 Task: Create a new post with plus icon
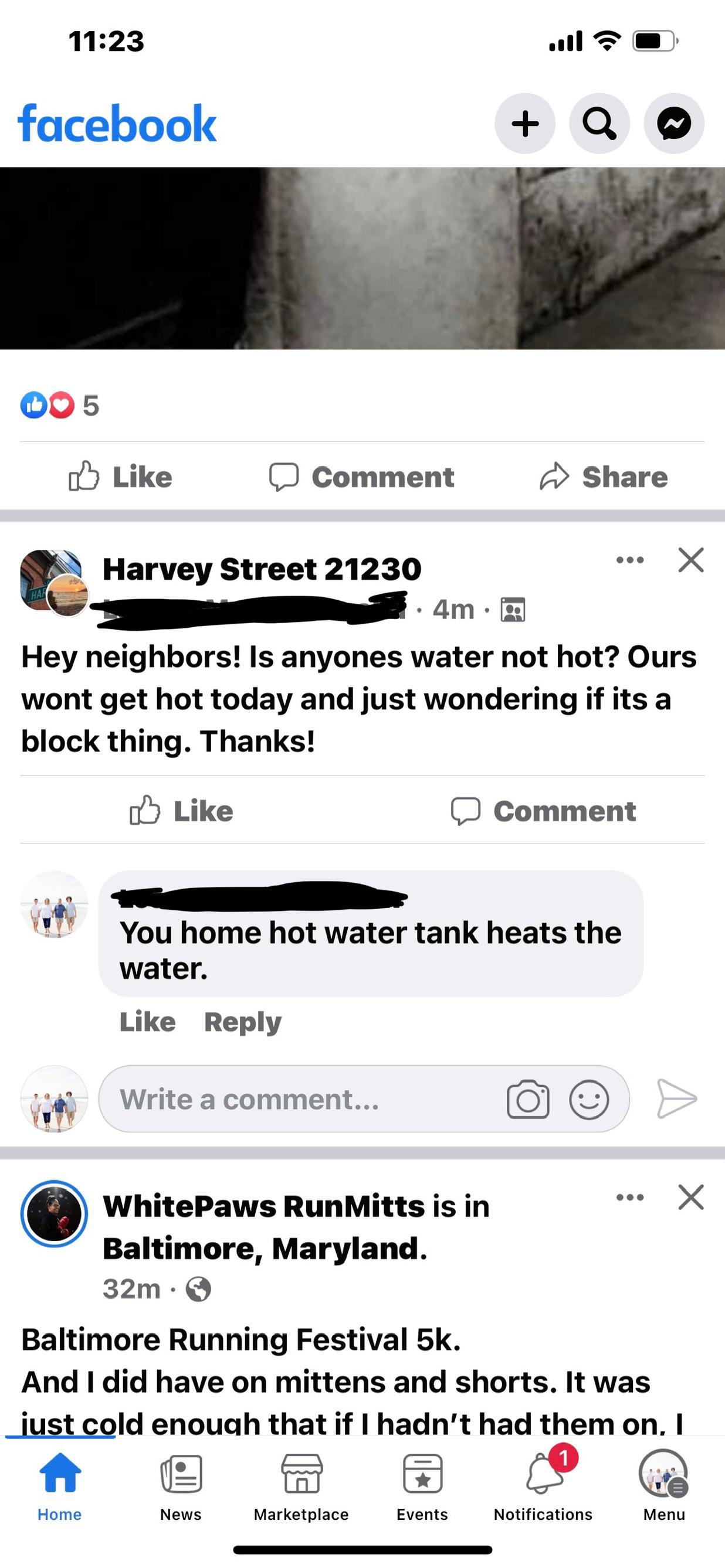pyautogui.click(x=524, y=124)
